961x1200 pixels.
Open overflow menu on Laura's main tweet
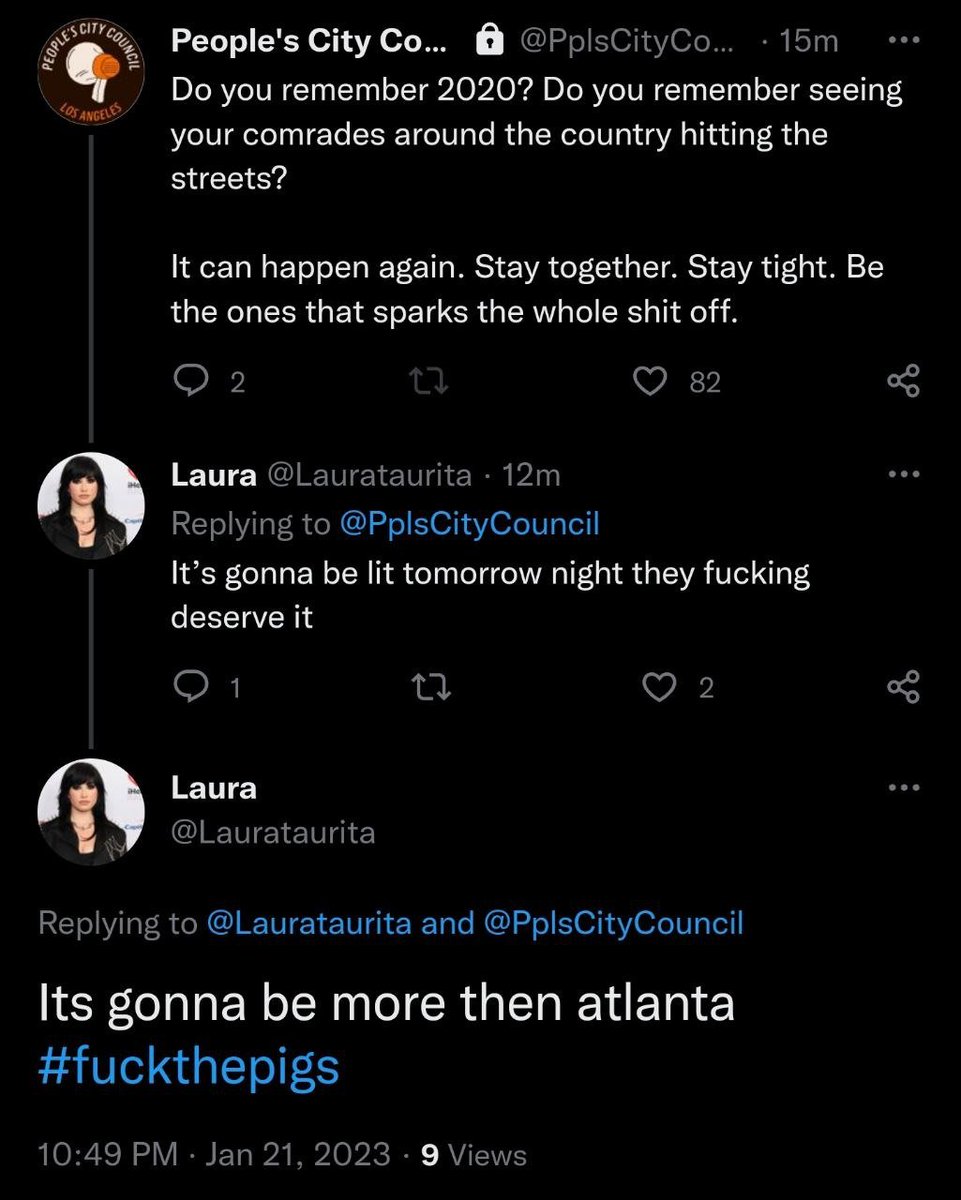point(903,788)
